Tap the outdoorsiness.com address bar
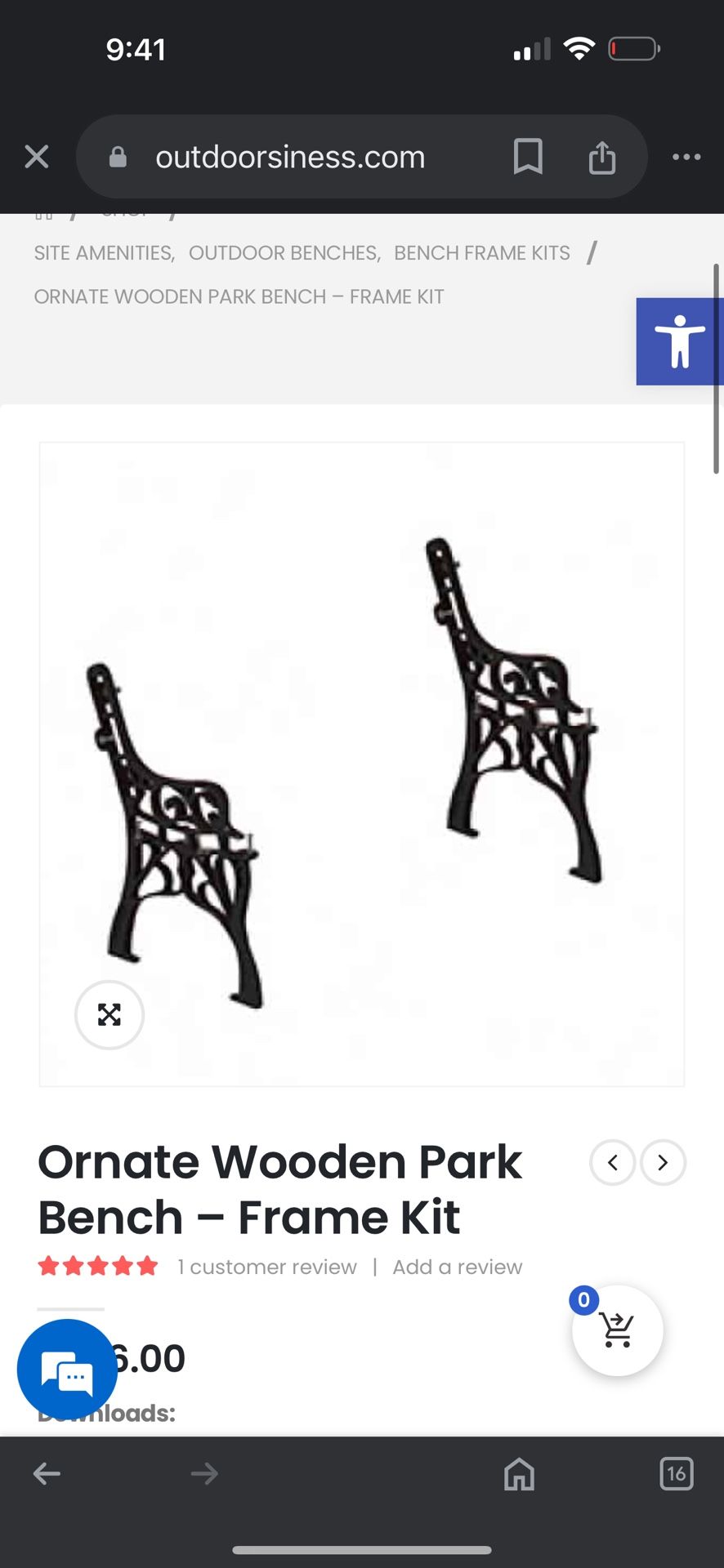 pos(290,157)
